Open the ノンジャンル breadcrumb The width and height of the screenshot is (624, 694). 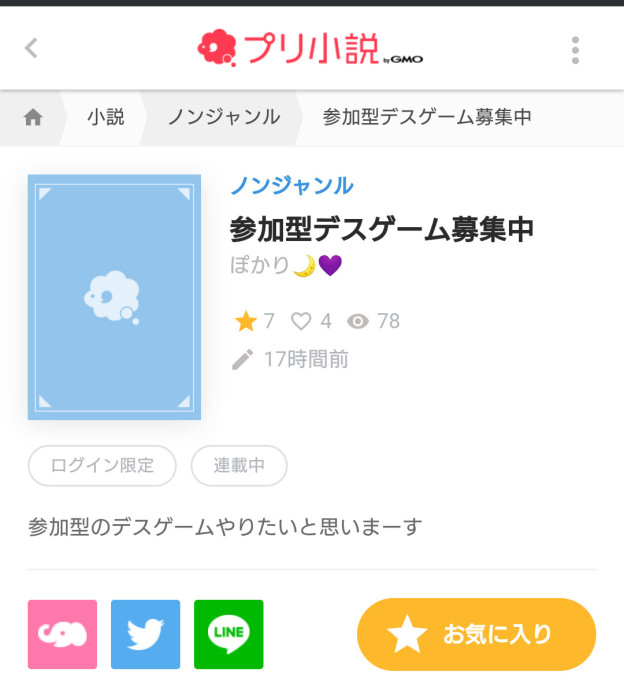click(x=223, y=118)
